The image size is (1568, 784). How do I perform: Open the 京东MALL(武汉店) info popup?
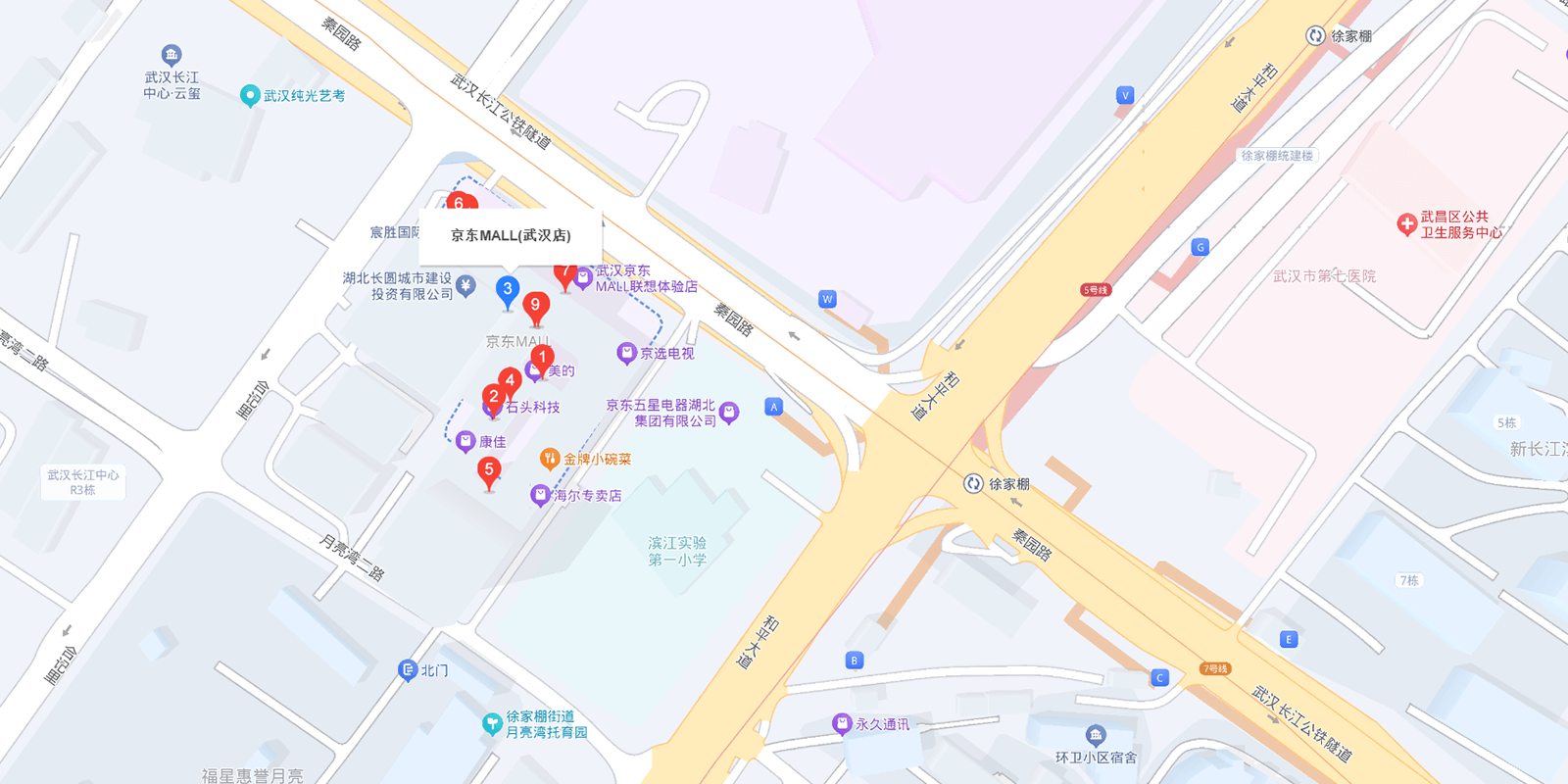[510, 235]
